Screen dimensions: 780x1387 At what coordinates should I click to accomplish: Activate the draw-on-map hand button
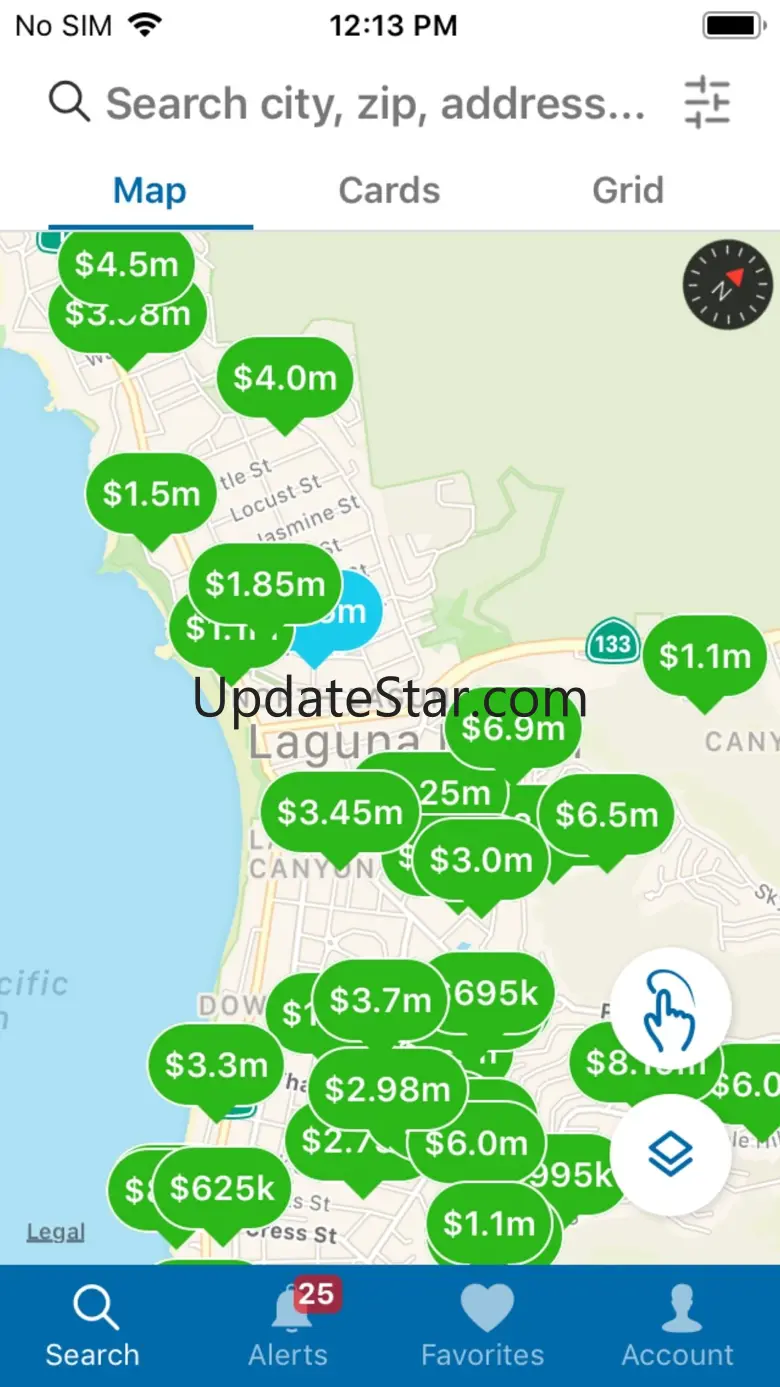[x=670, y=1008]
